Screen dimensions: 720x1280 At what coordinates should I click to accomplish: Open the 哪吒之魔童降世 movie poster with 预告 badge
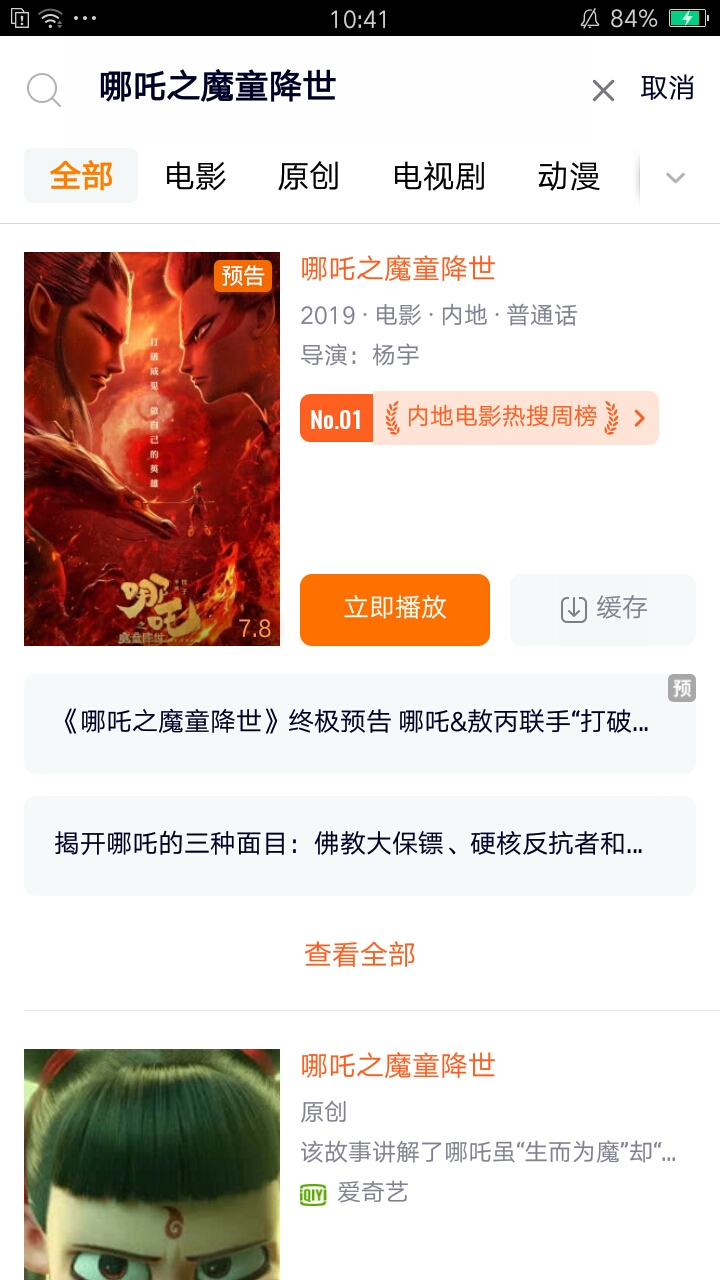(x=152, y=449)
